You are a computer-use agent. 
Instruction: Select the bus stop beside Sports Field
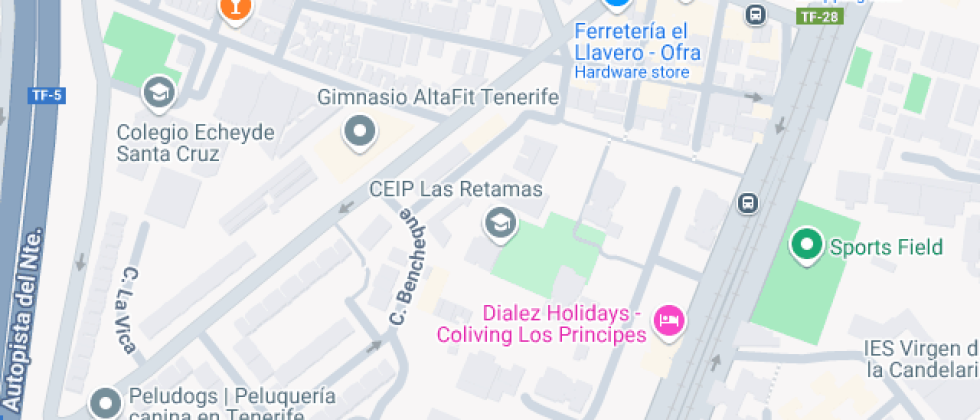pyautogui.click(x=748, y=203)
